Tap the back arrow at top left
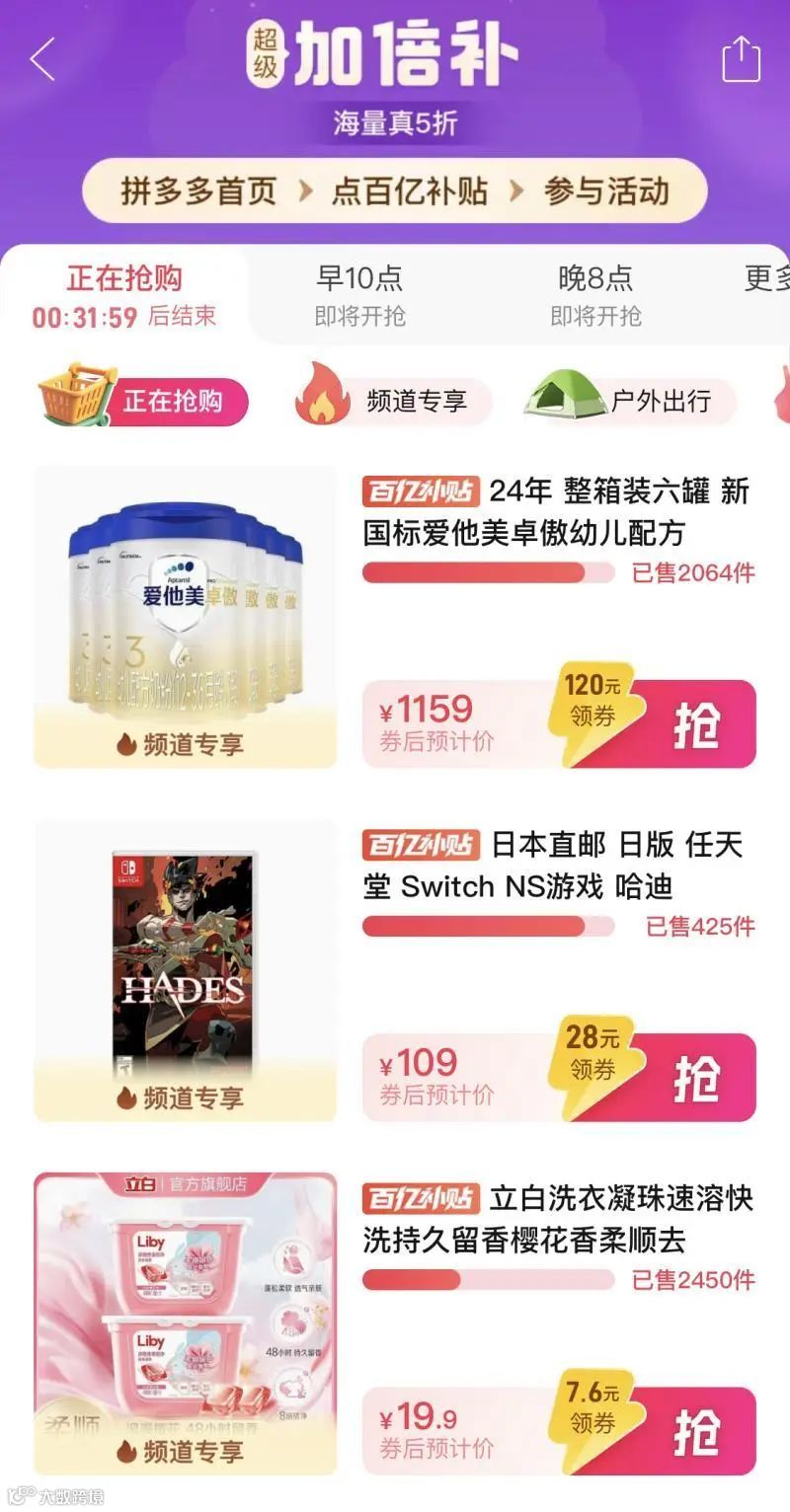This screenshot has height=1512, width=790. point(39,57)
